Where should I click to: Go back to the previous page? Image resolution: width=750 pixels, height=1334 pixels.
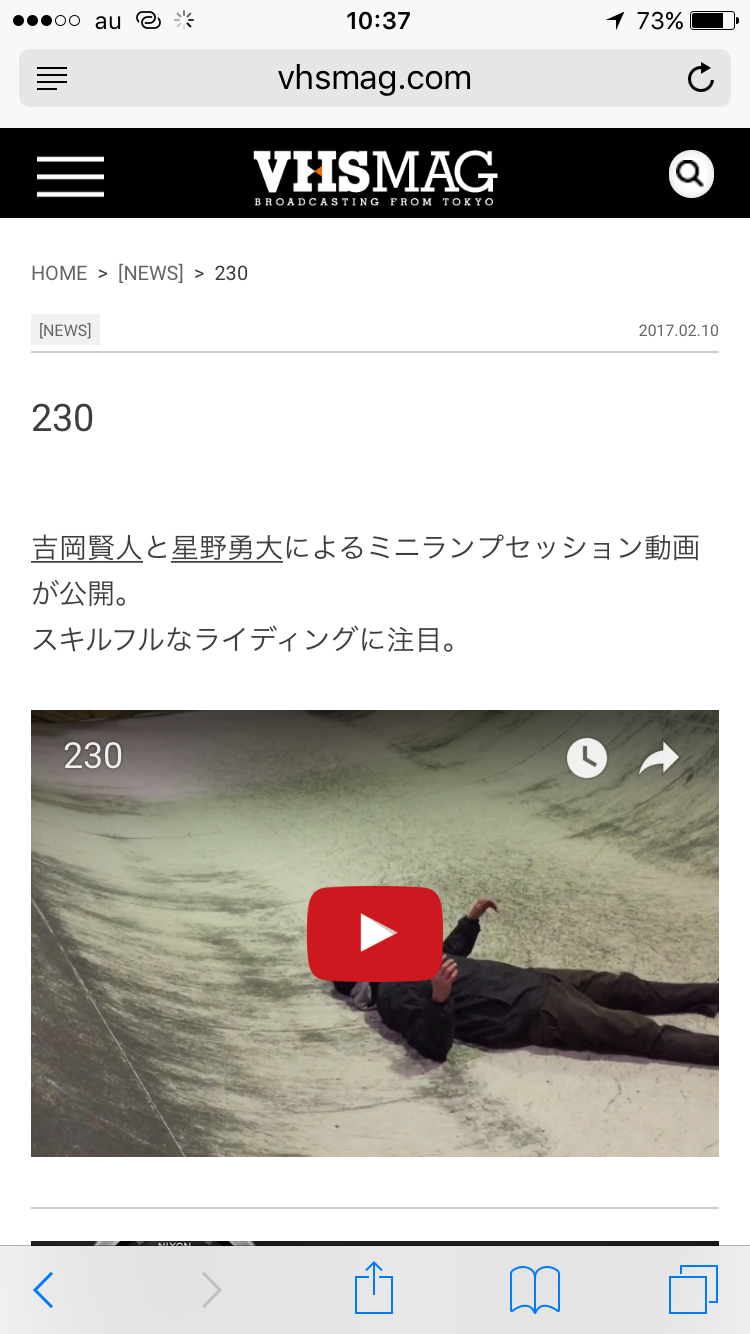pos(43,1290)
